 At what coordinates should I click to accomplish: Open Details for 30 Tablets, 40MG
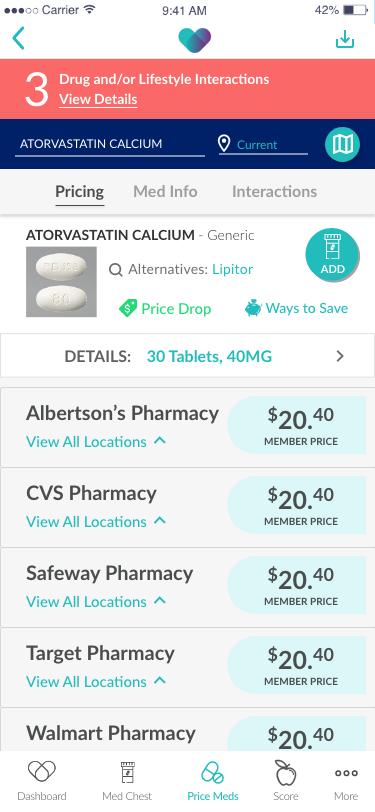coord(188,356)
